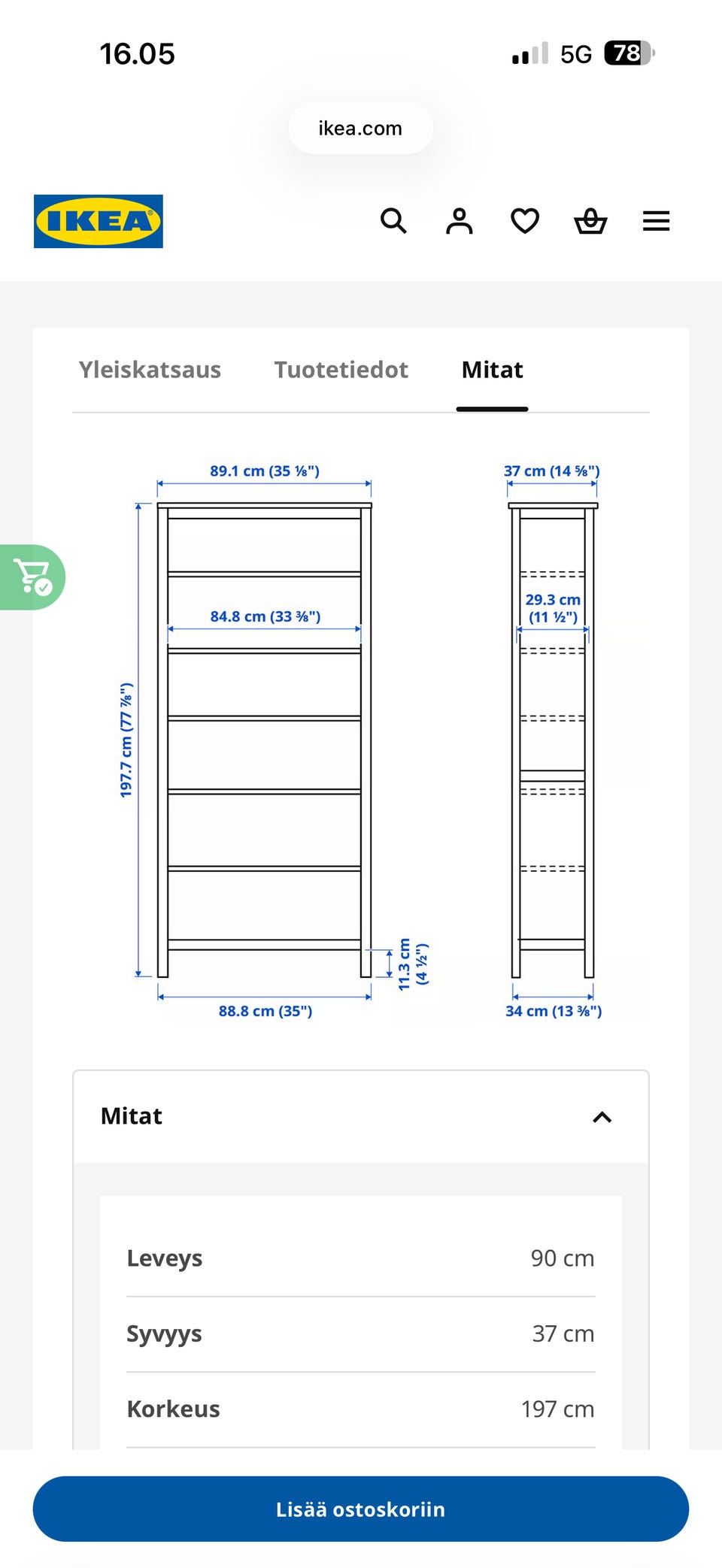Open the green floating cart badge
This screenshot has width=722, height=1568.
click(32, 577)
